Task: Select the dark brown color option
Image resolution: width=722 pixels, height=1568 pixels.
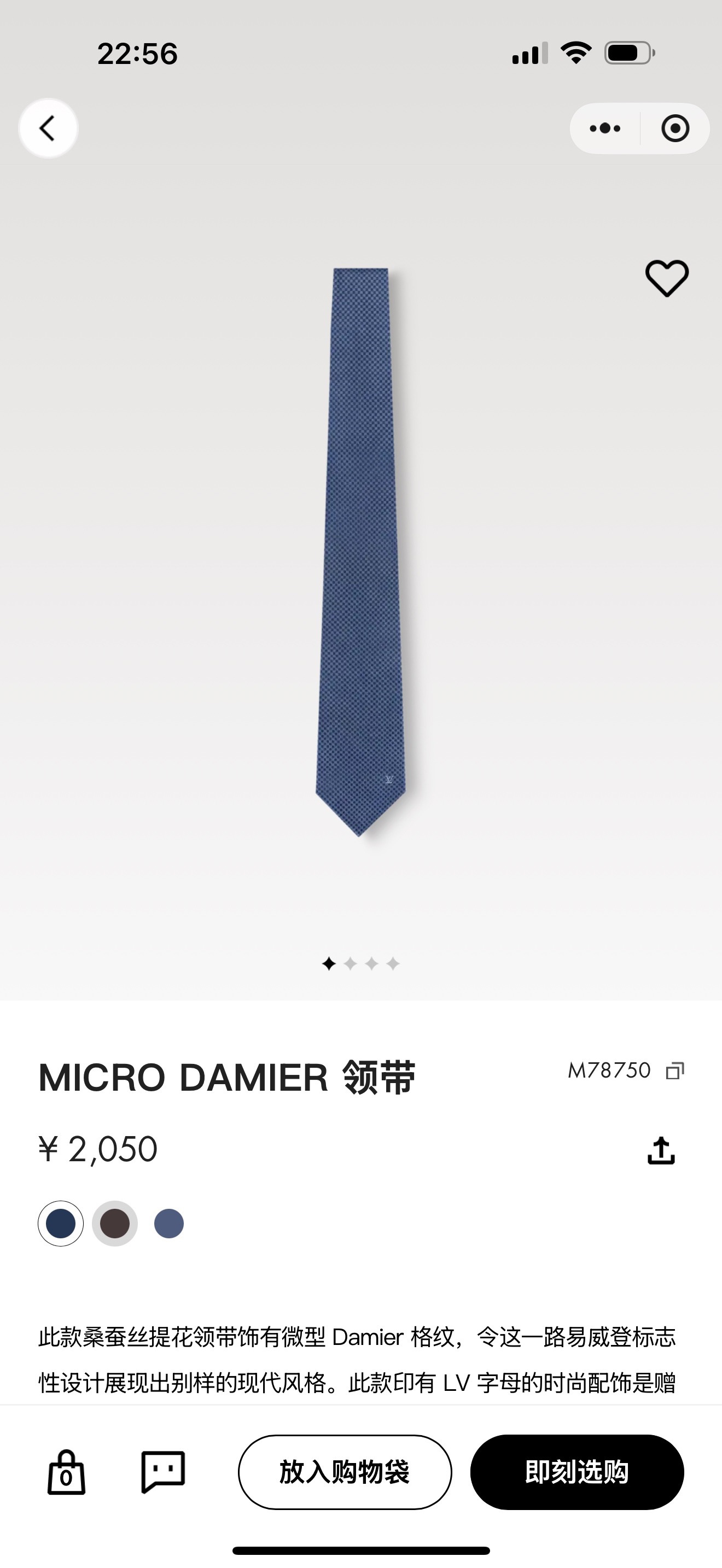Action: 115,1224
